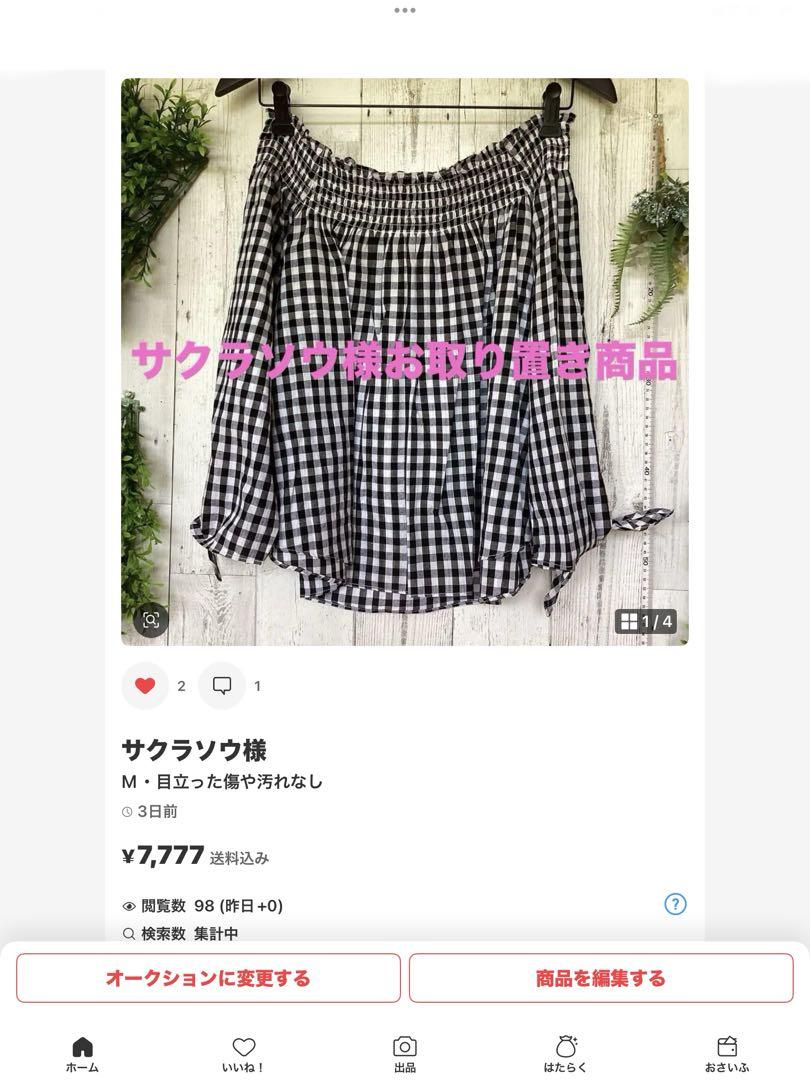Tap the red heart like button

click(x=145, y=686)
